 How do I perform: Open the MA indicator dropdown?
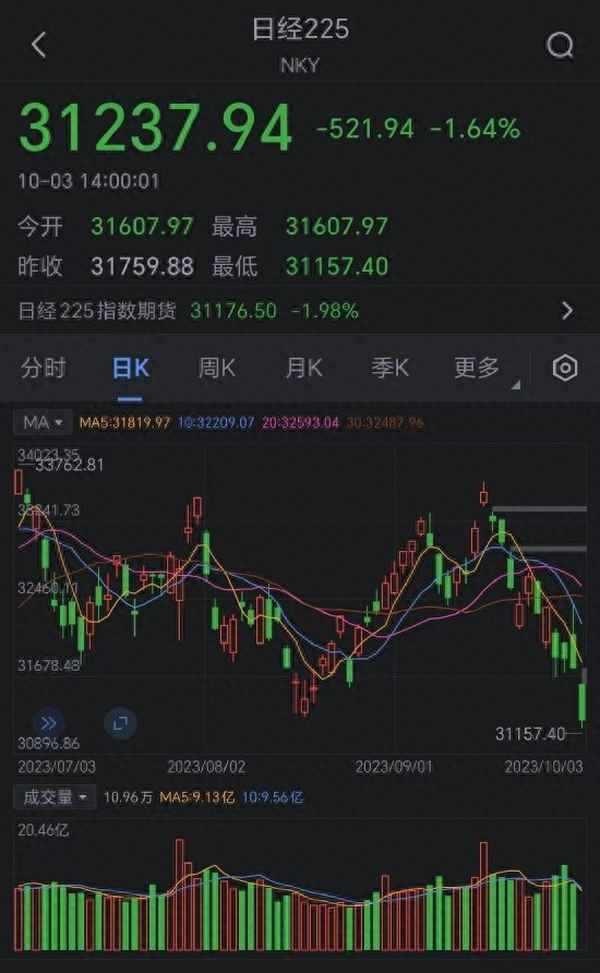click(x=43, y=423)
